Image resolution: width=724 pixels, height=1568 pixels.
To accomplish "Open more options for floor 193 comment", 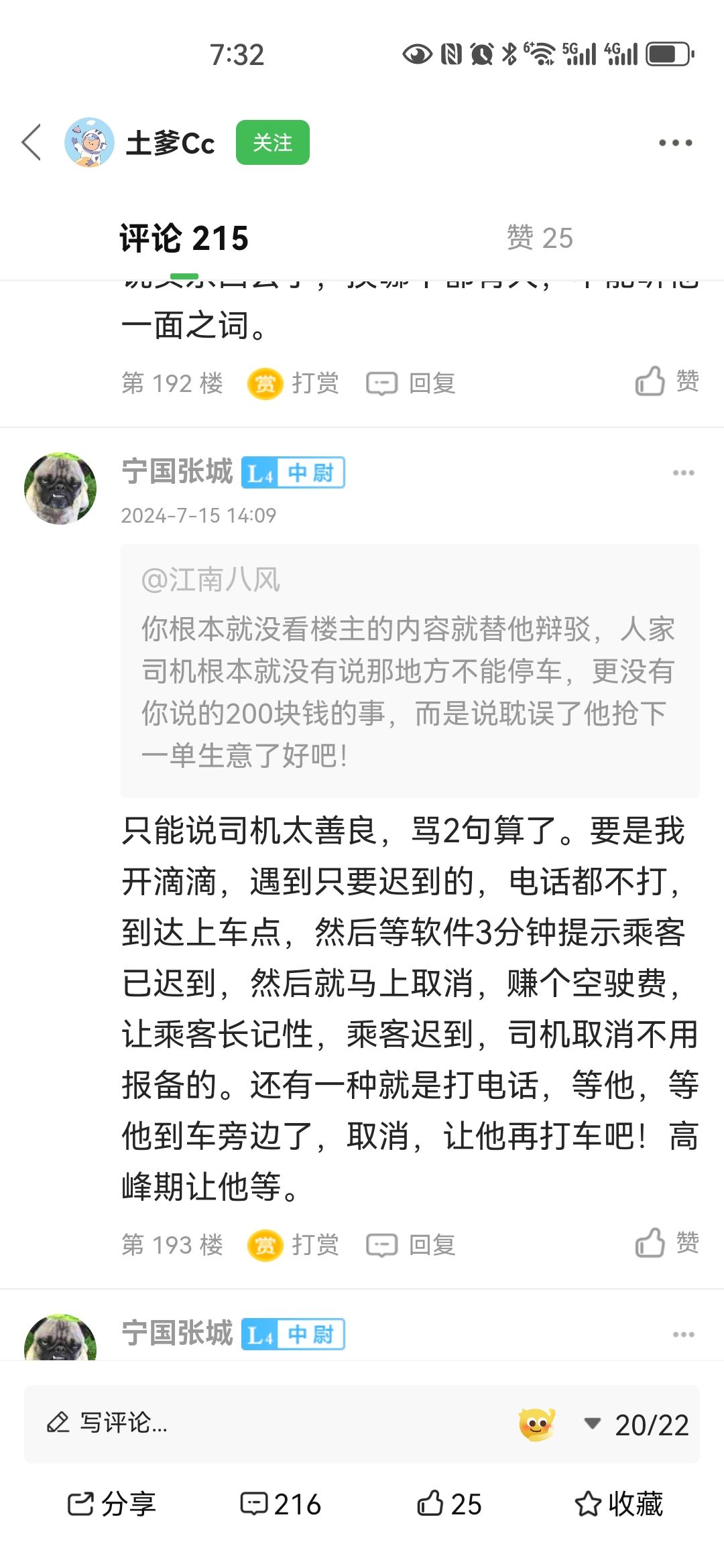I will click(683, 473).
